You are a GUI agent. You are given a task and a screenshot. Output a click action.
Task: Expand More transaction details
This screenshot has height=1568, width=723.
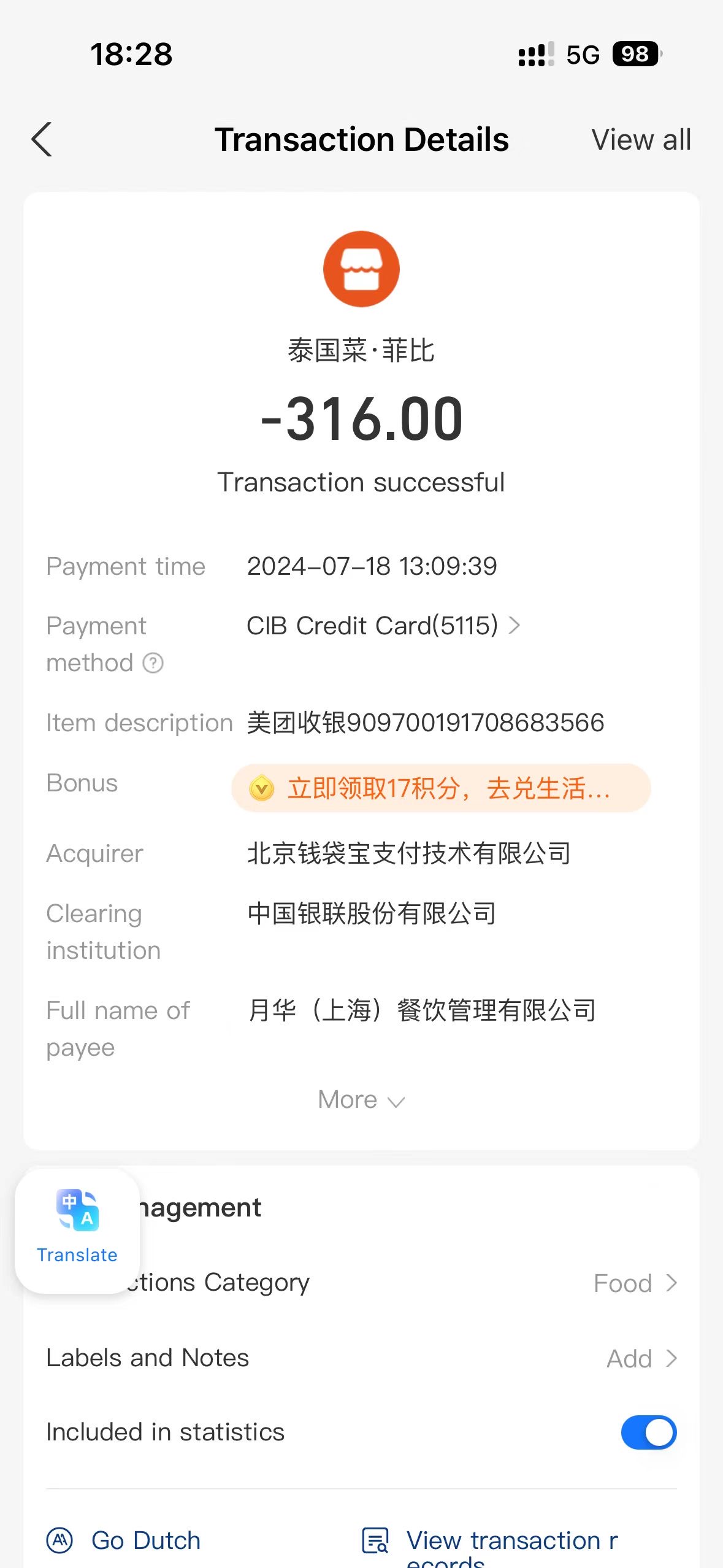pos(361,1100)
